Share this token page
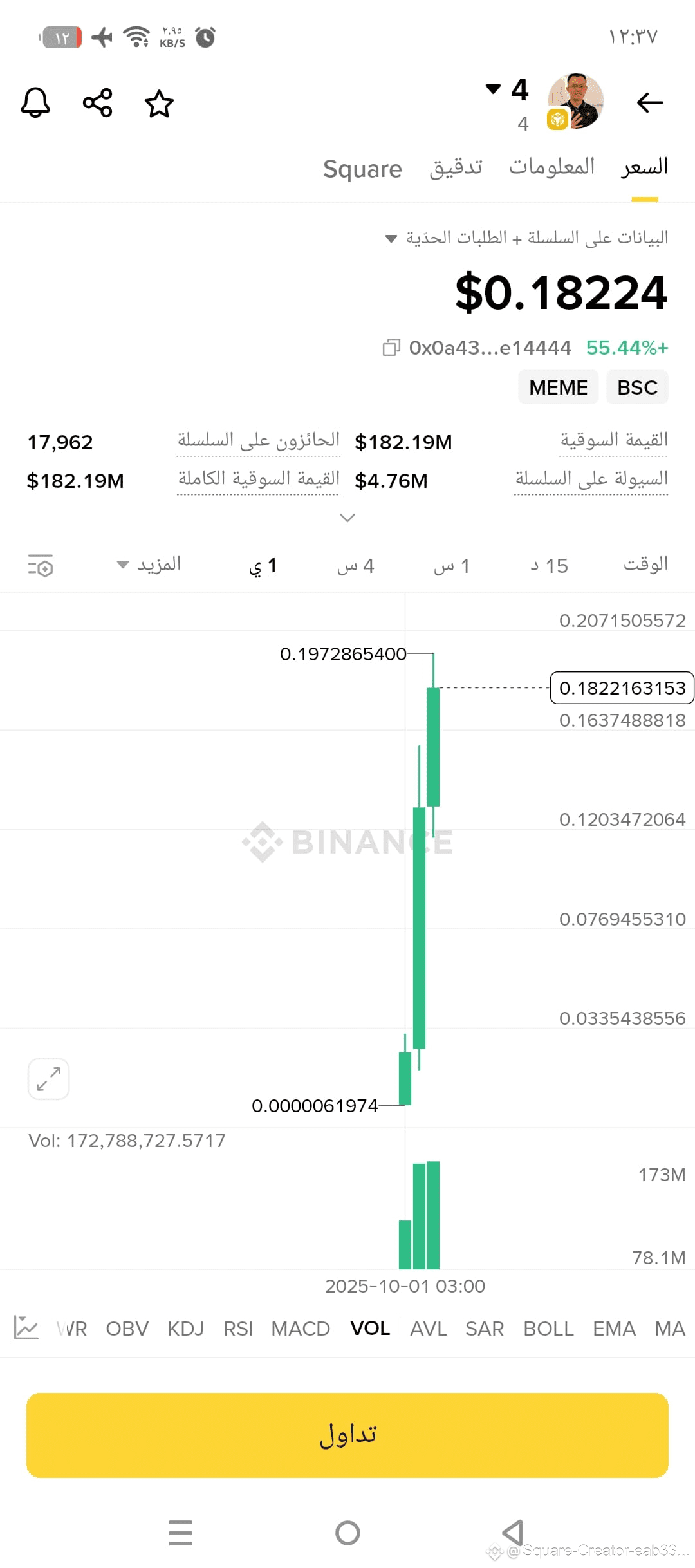This screenshot has height=1568, width=695. coord(97,103)
